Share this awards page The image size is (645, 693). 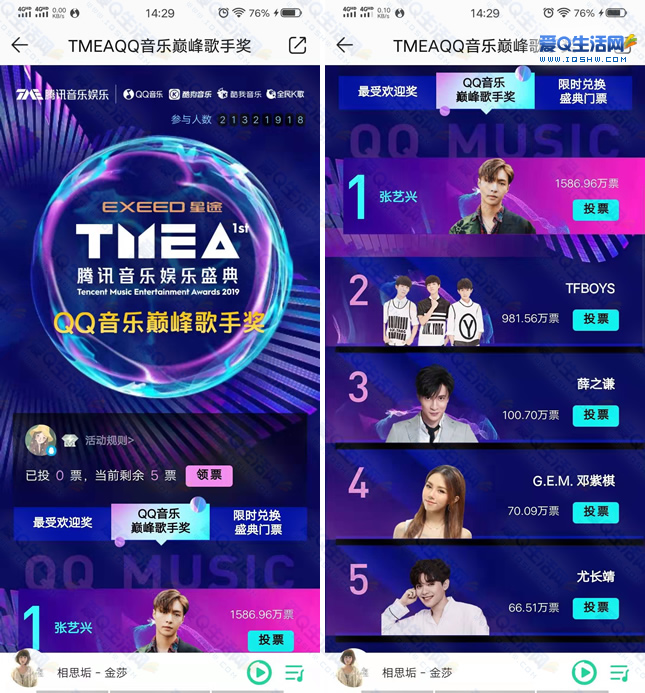tap(297, 46)
